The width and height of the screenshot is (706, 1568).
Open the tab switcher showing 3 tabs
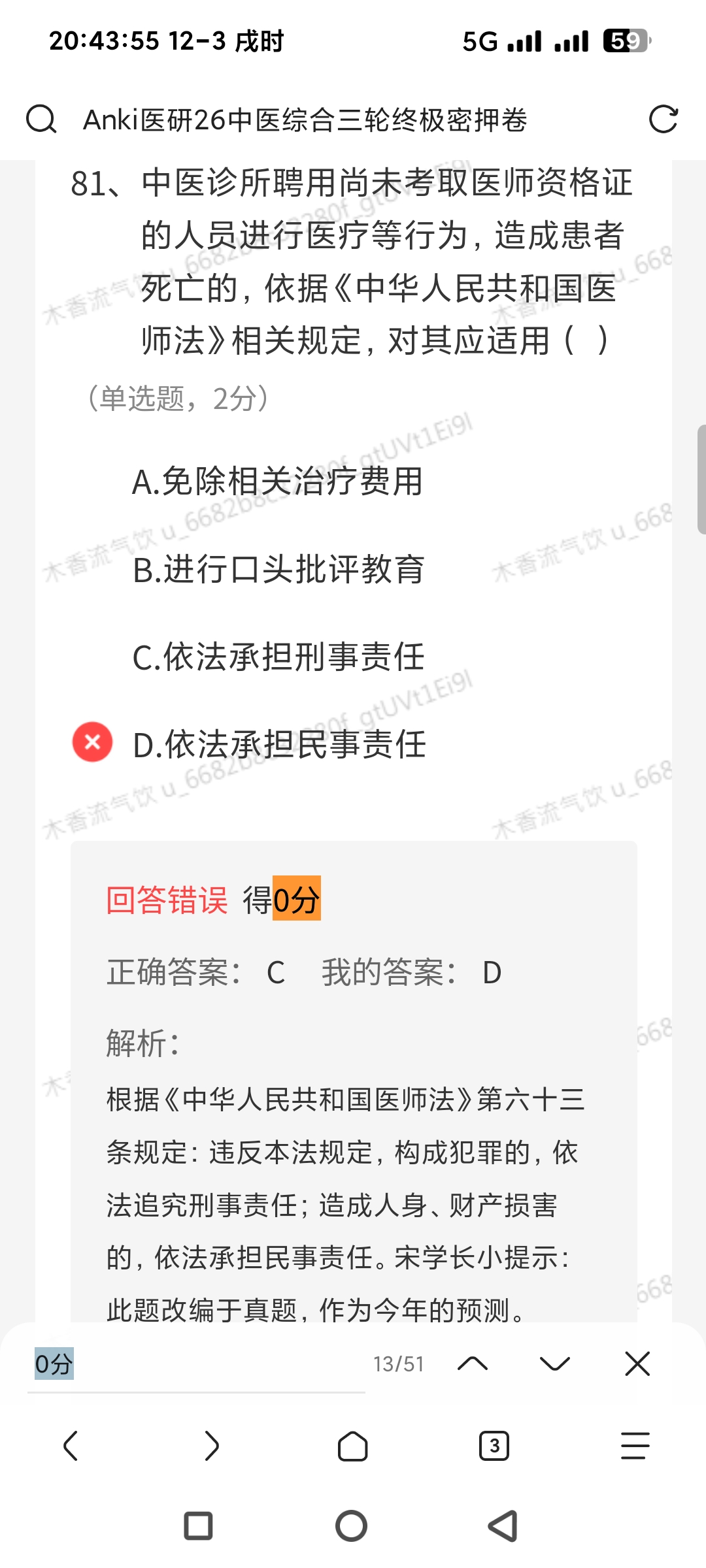tap(494, 1445)
